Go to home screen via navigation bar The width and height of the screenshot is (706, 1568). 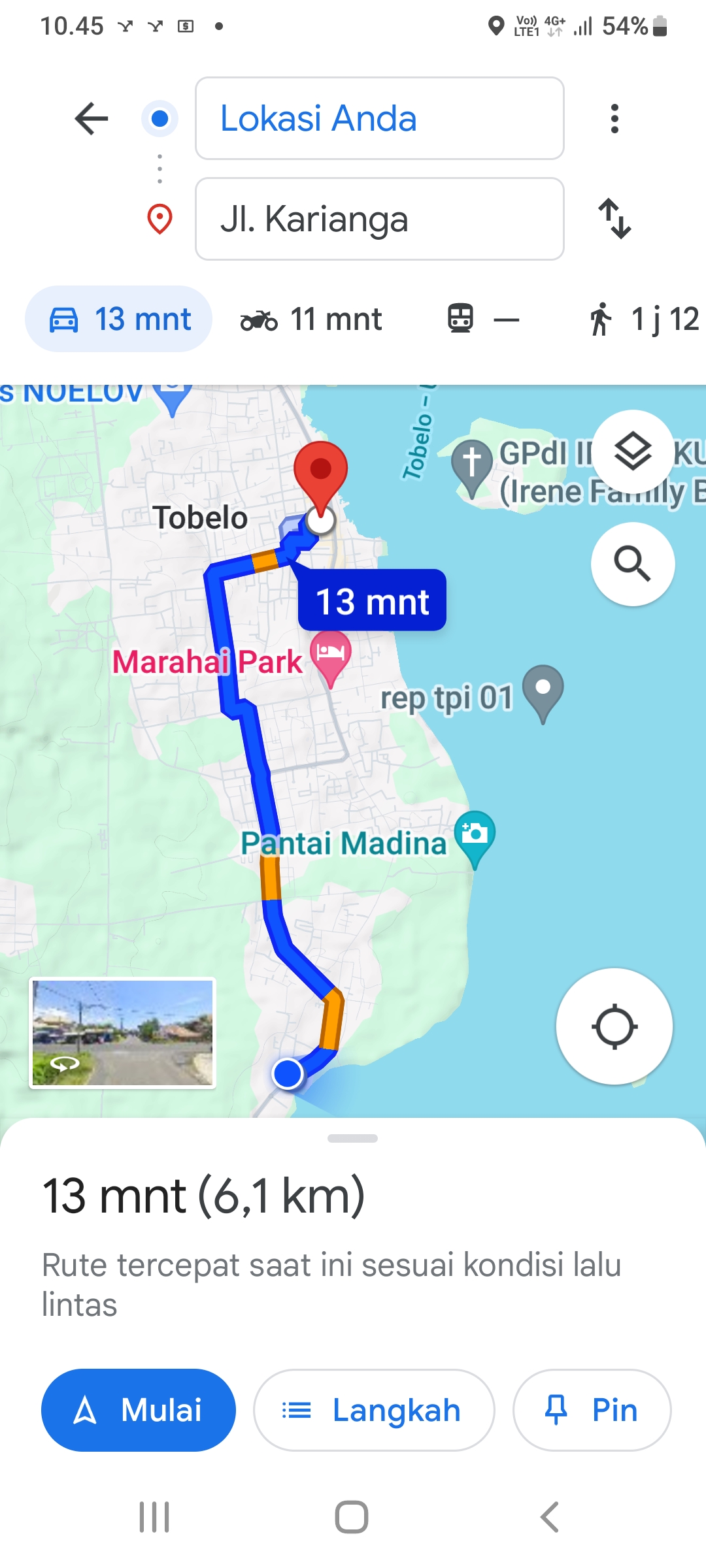[x=352, y=1516]
